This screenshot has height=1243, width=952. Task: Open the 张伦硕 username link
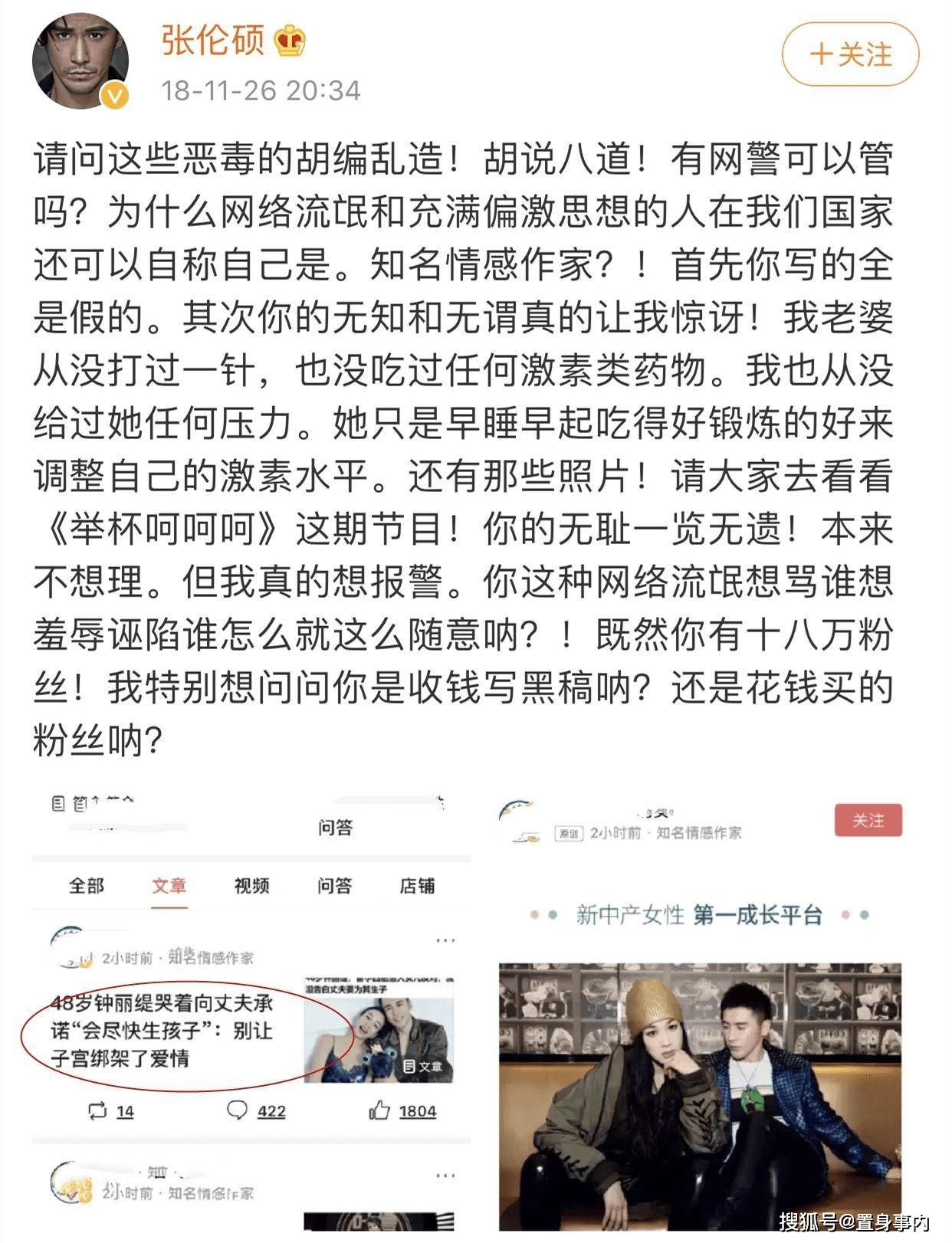212,40
